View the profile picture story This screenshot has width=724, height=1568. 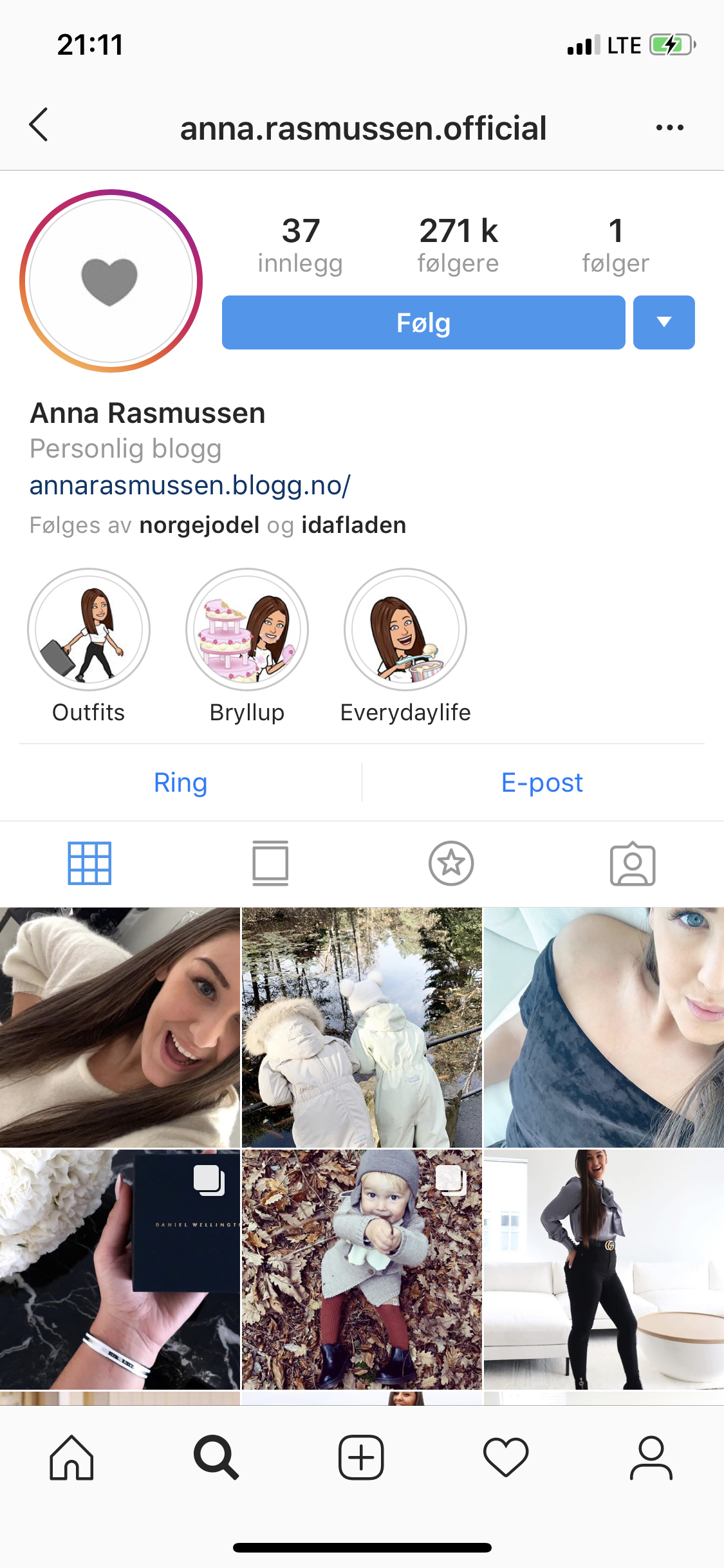(111, 281)
